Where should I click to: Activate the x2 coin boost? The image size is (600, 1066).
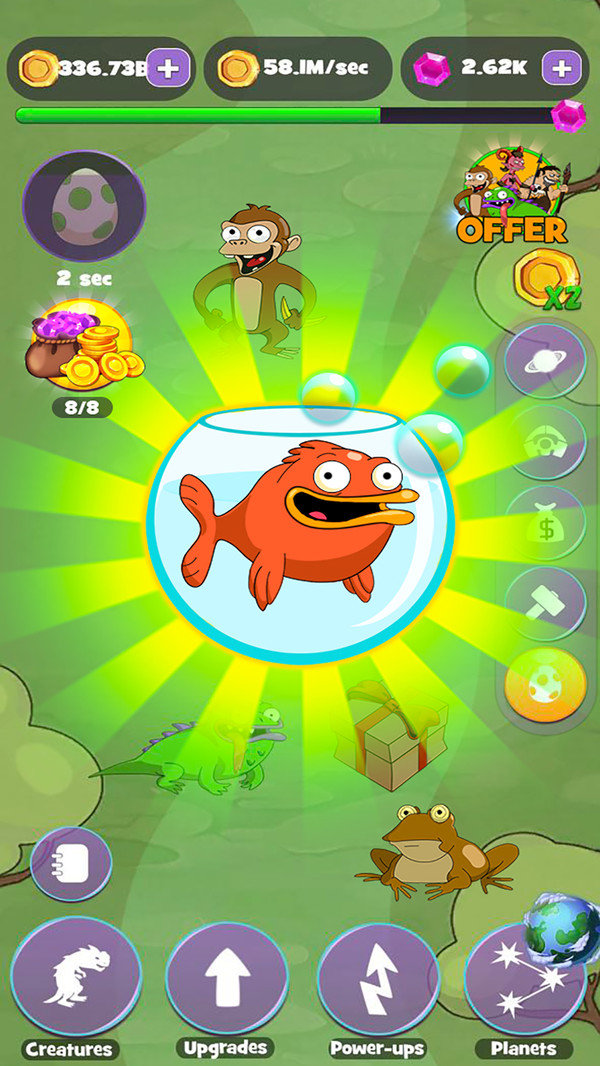(546, 279)
